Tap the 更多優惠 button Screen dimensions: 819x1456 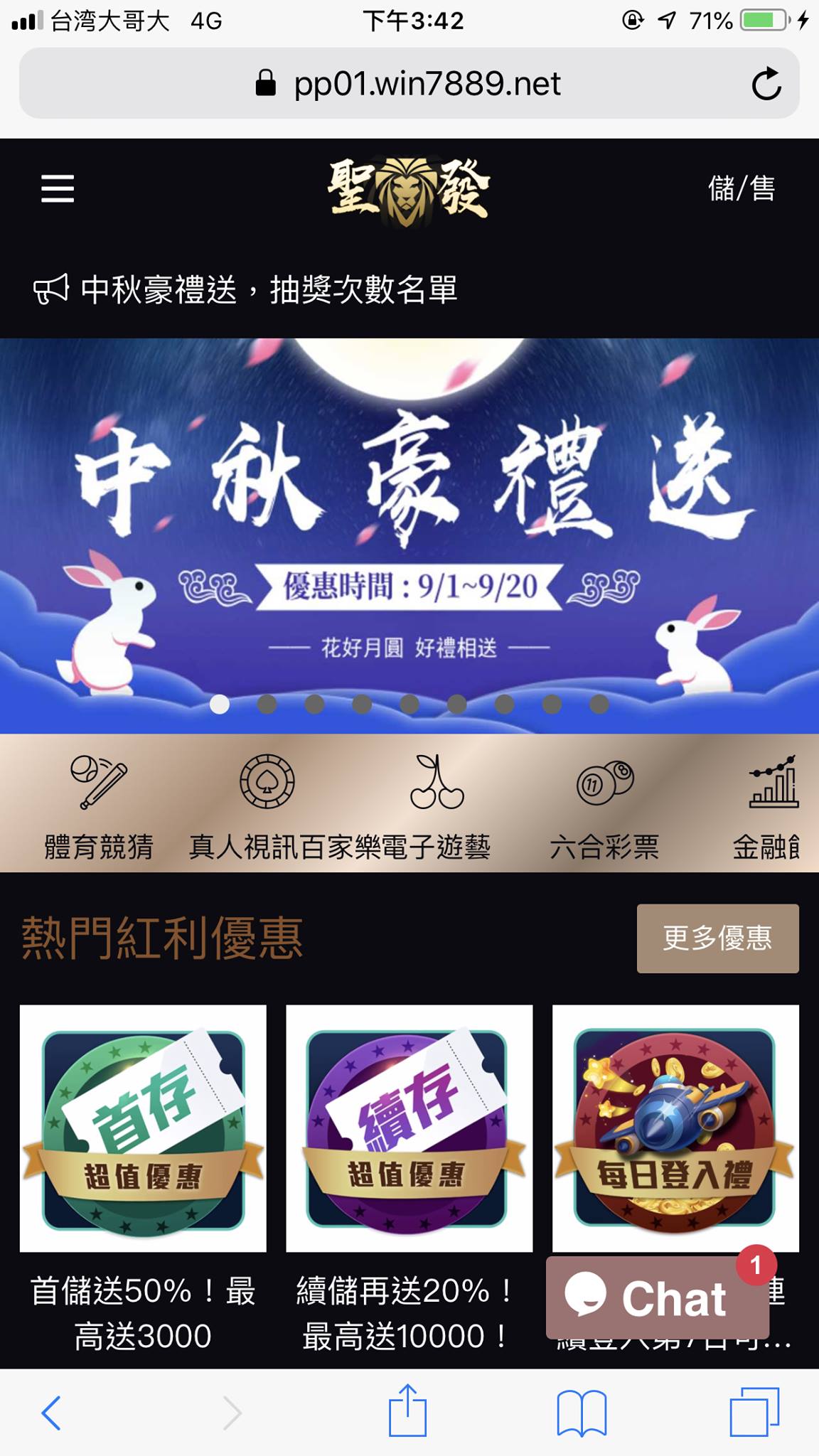(717, 938)
